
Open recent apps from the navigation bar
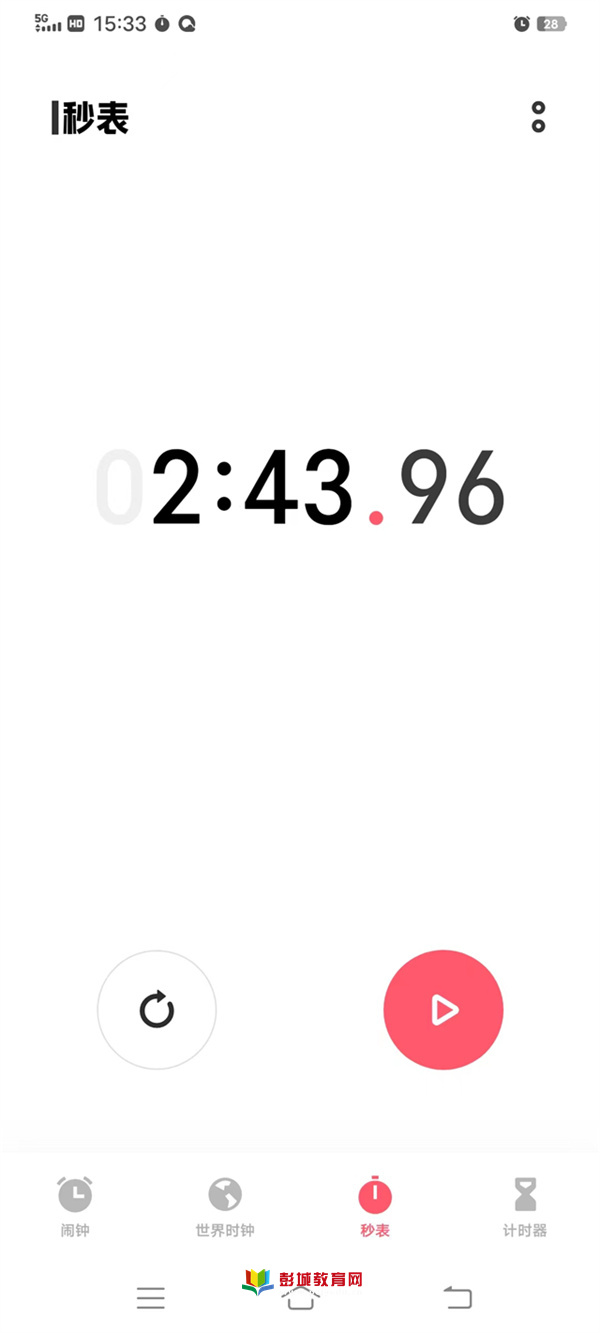151,1298
